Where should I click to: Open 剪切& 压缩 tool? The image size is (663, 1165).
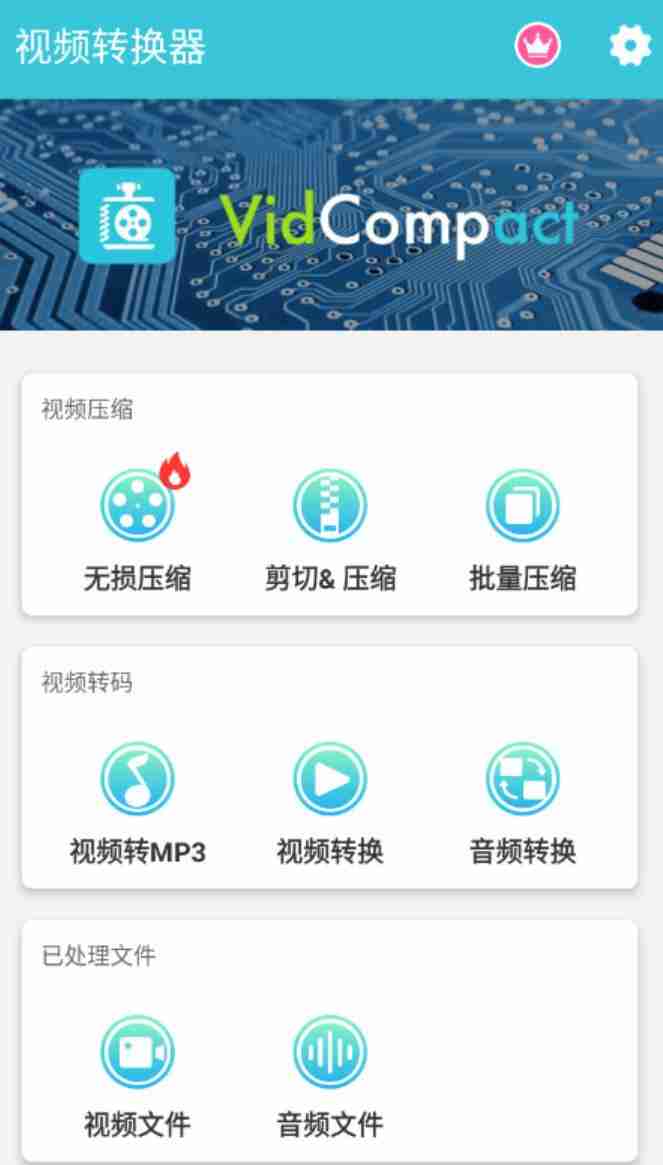click(x=330, y=530)
